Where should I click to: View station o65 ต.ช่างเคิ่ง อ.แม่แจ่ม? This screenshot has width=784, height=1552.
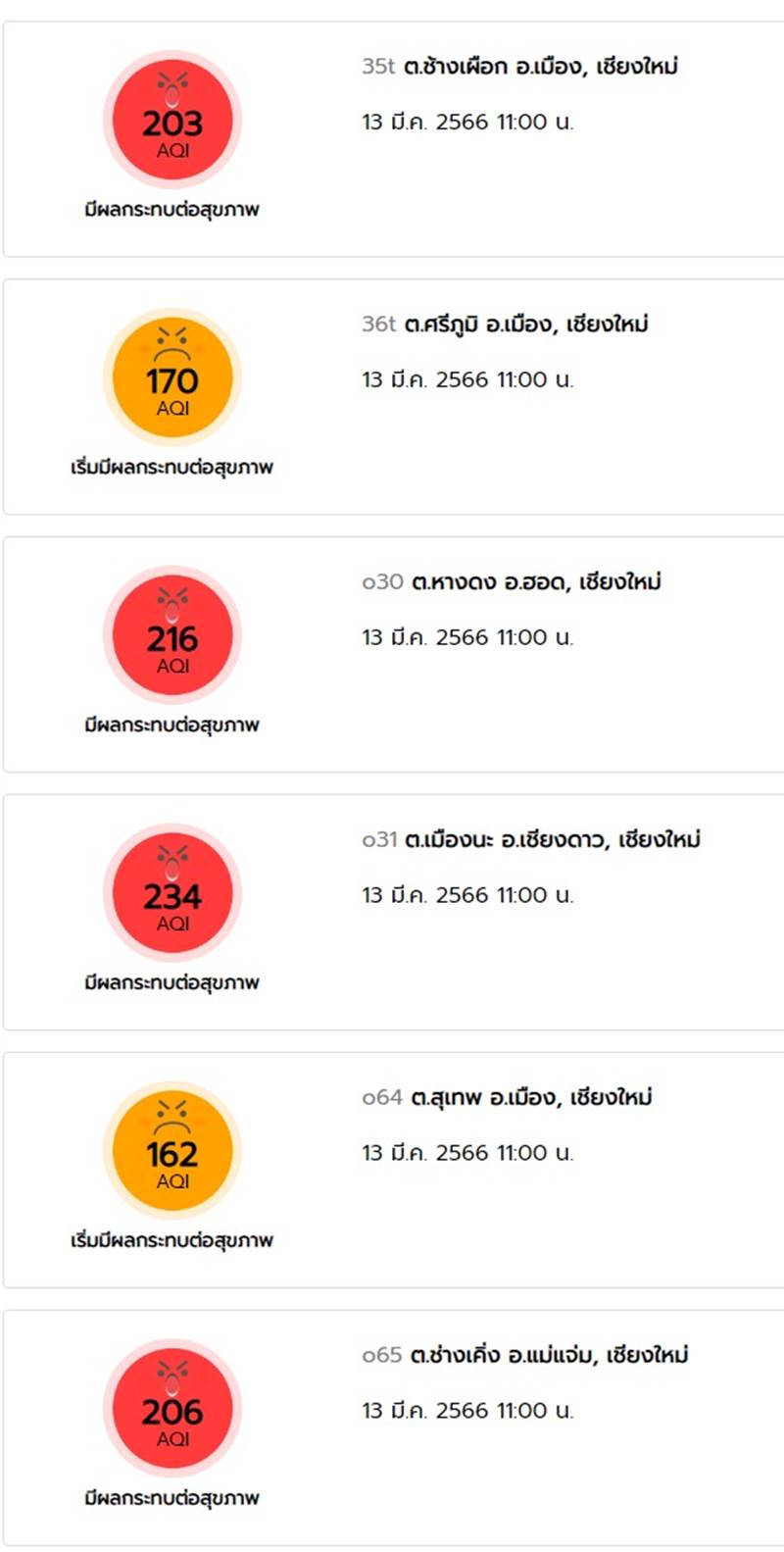click(x=394, y=1428)
